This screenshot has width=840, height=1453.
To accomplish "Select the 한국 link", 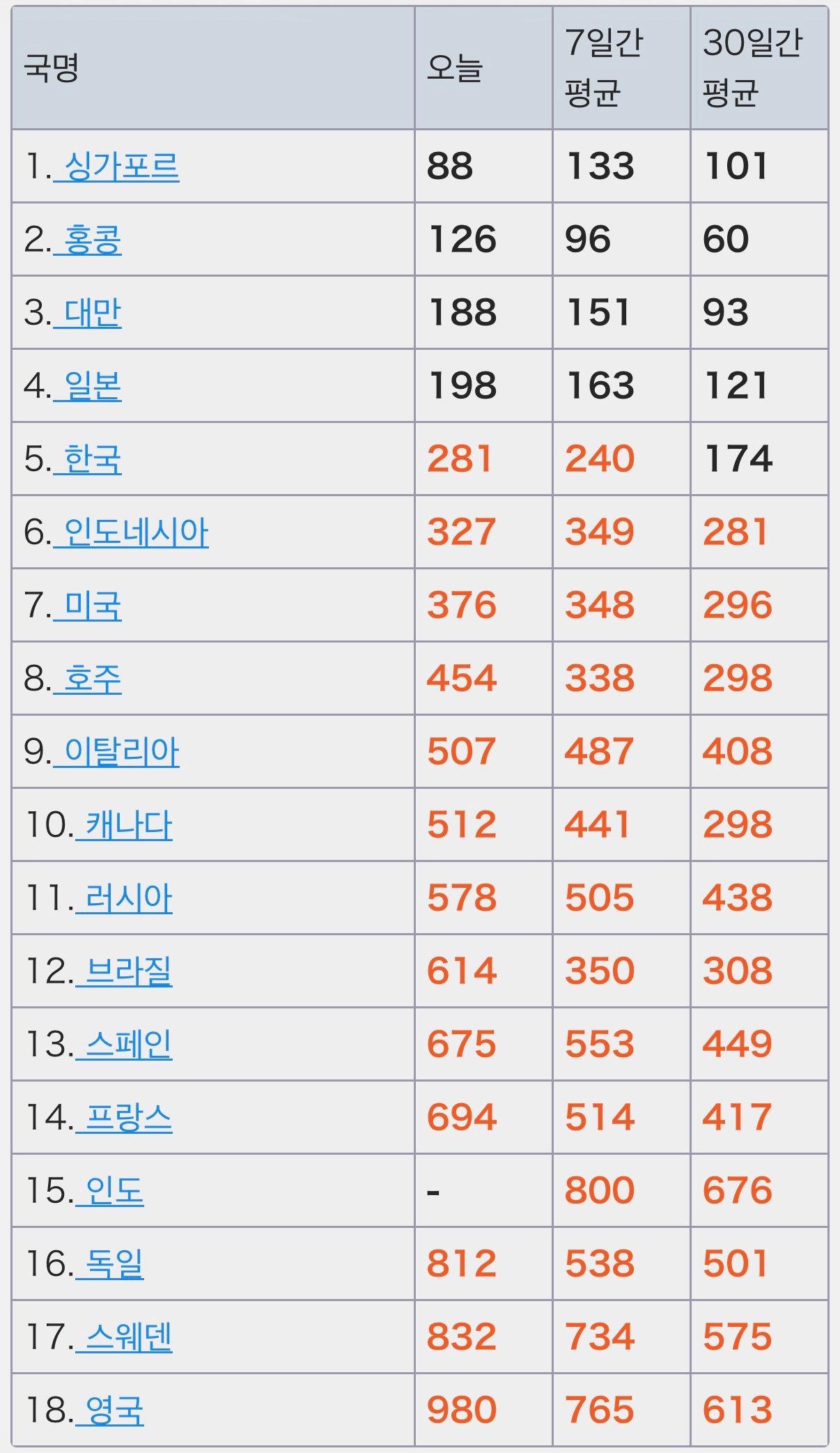I will point(92,459).
